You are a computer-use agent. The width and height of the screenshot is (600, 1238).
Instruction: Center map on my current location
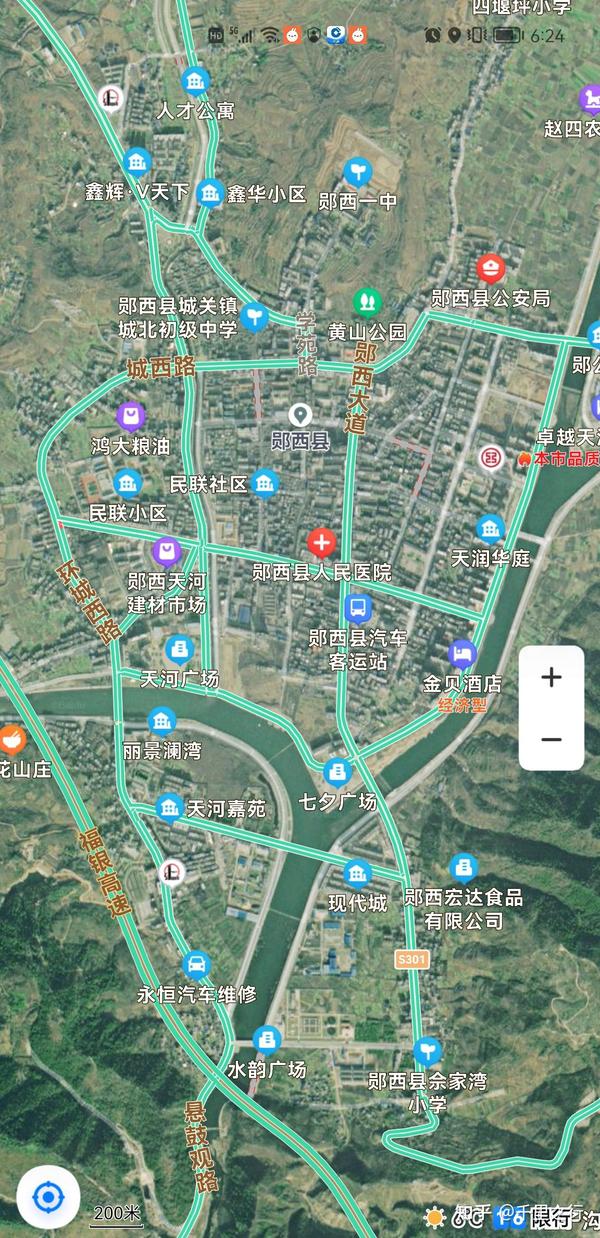pyautogui.click(x=48, y=1196)
